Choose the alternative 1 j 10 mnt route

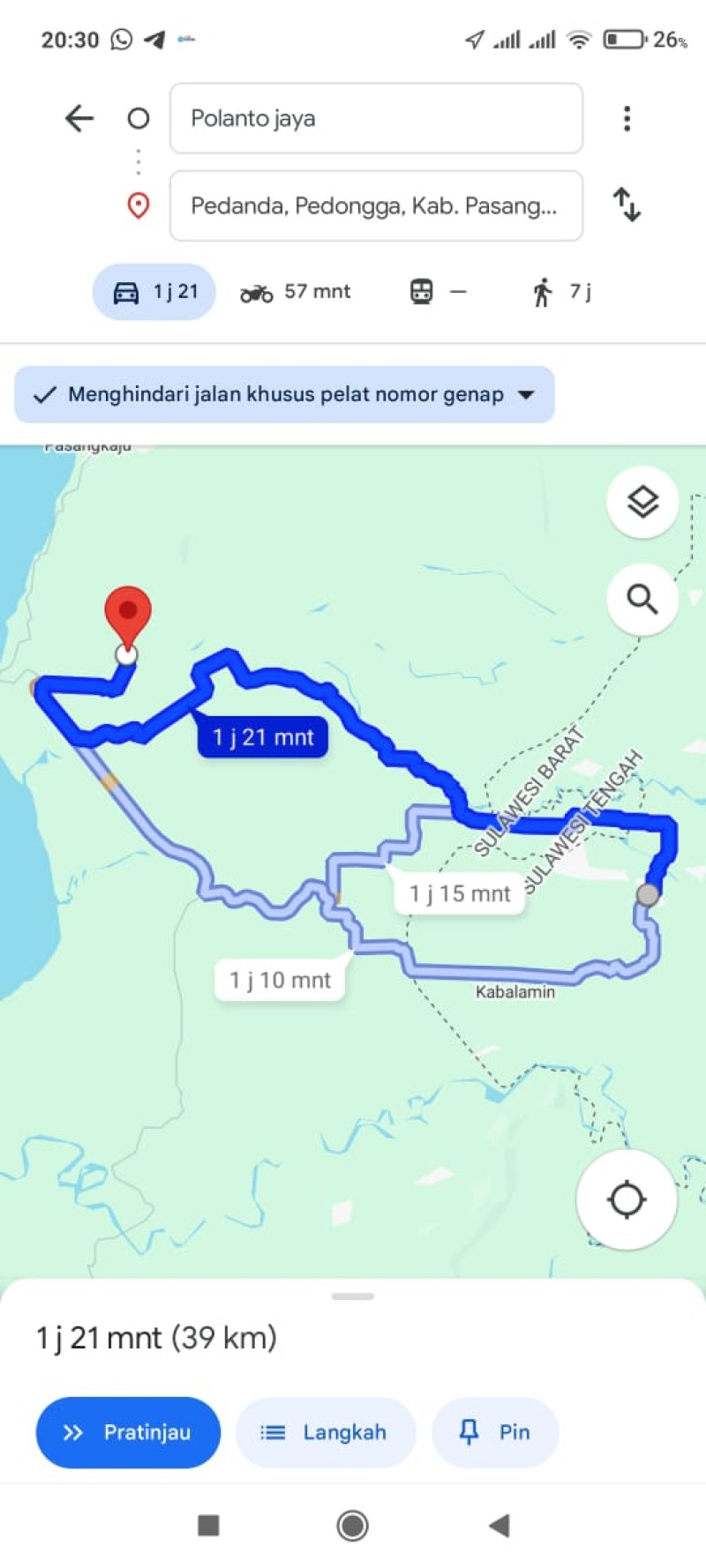(280, 980)
